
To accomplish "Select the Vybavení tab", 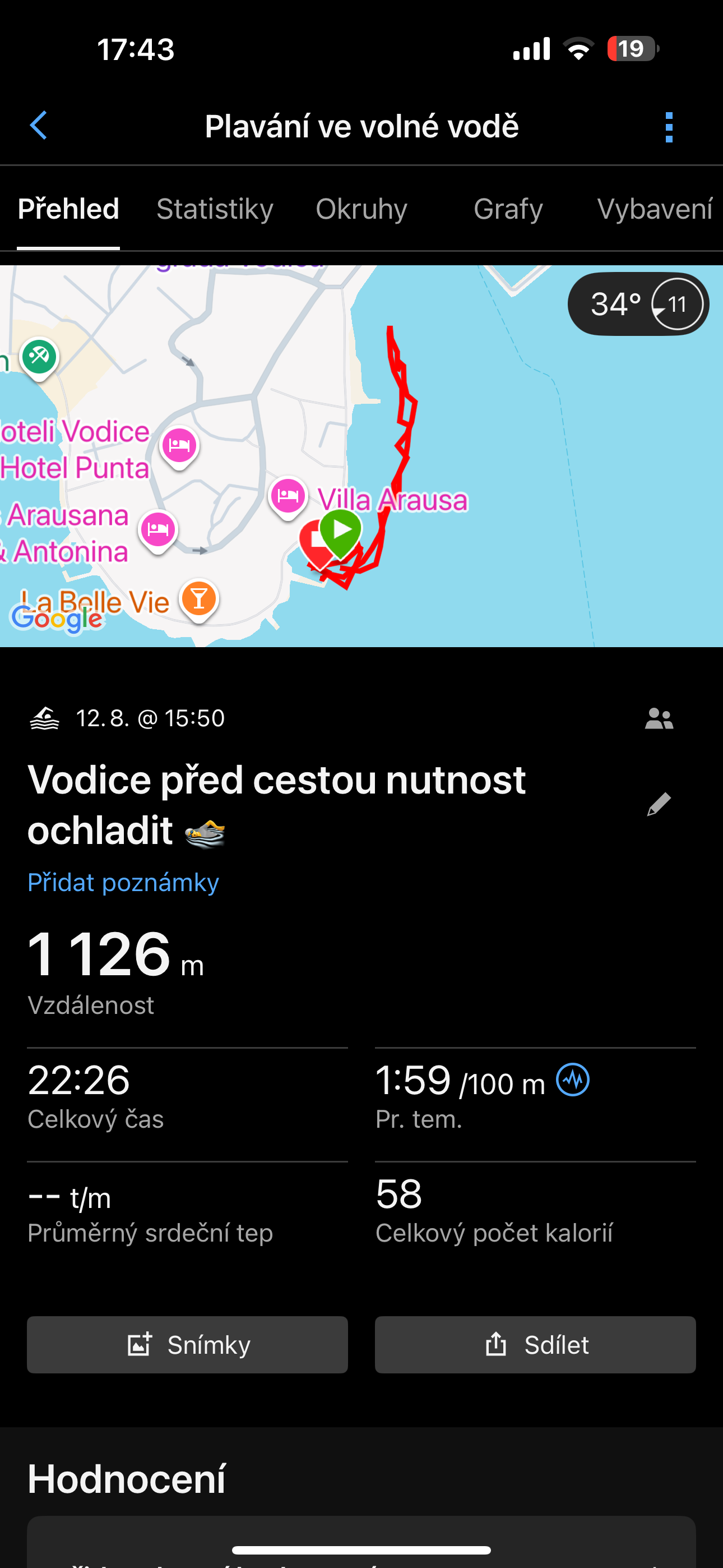I will [x=654, y=209].
